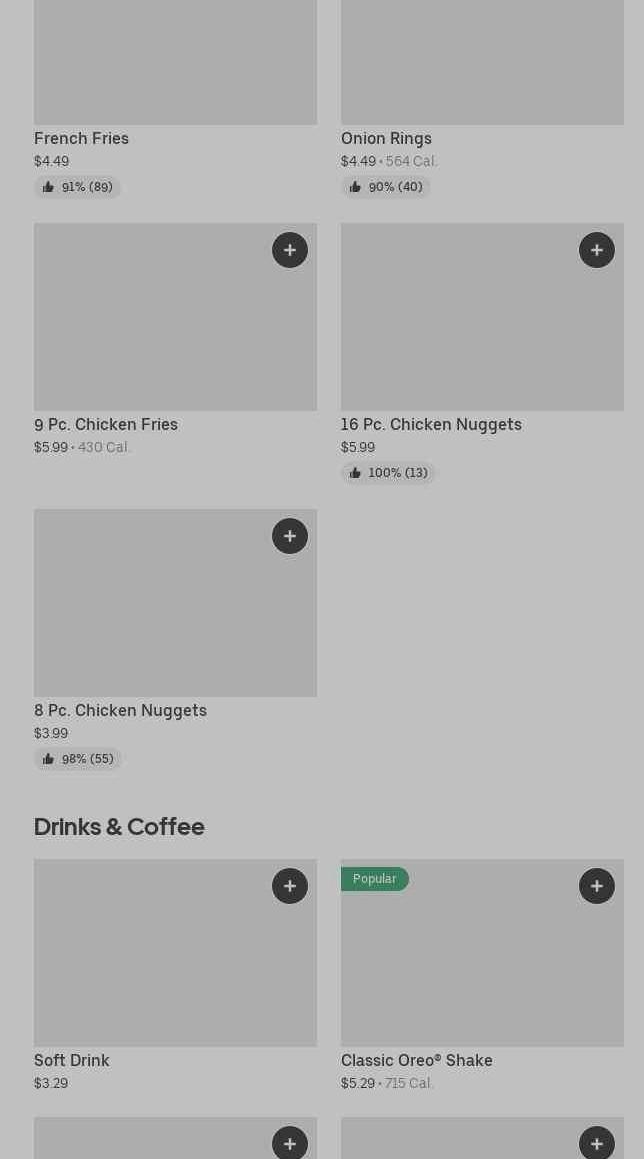Image resolution: width=644 pixels, height=1159 pixels.
Task: Open the Soft Drink item
Action: click(72, 1060)
